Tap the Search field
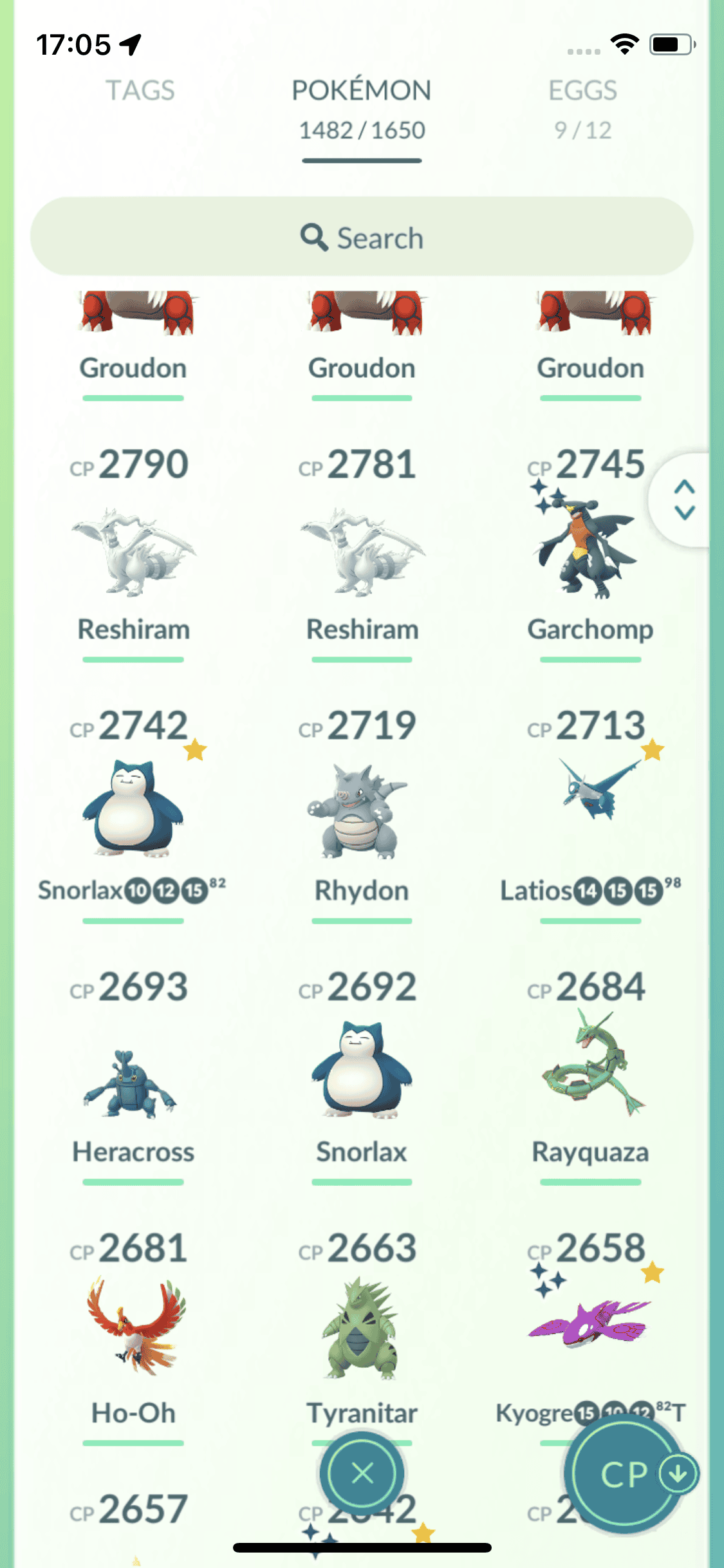 coord(362,238)
